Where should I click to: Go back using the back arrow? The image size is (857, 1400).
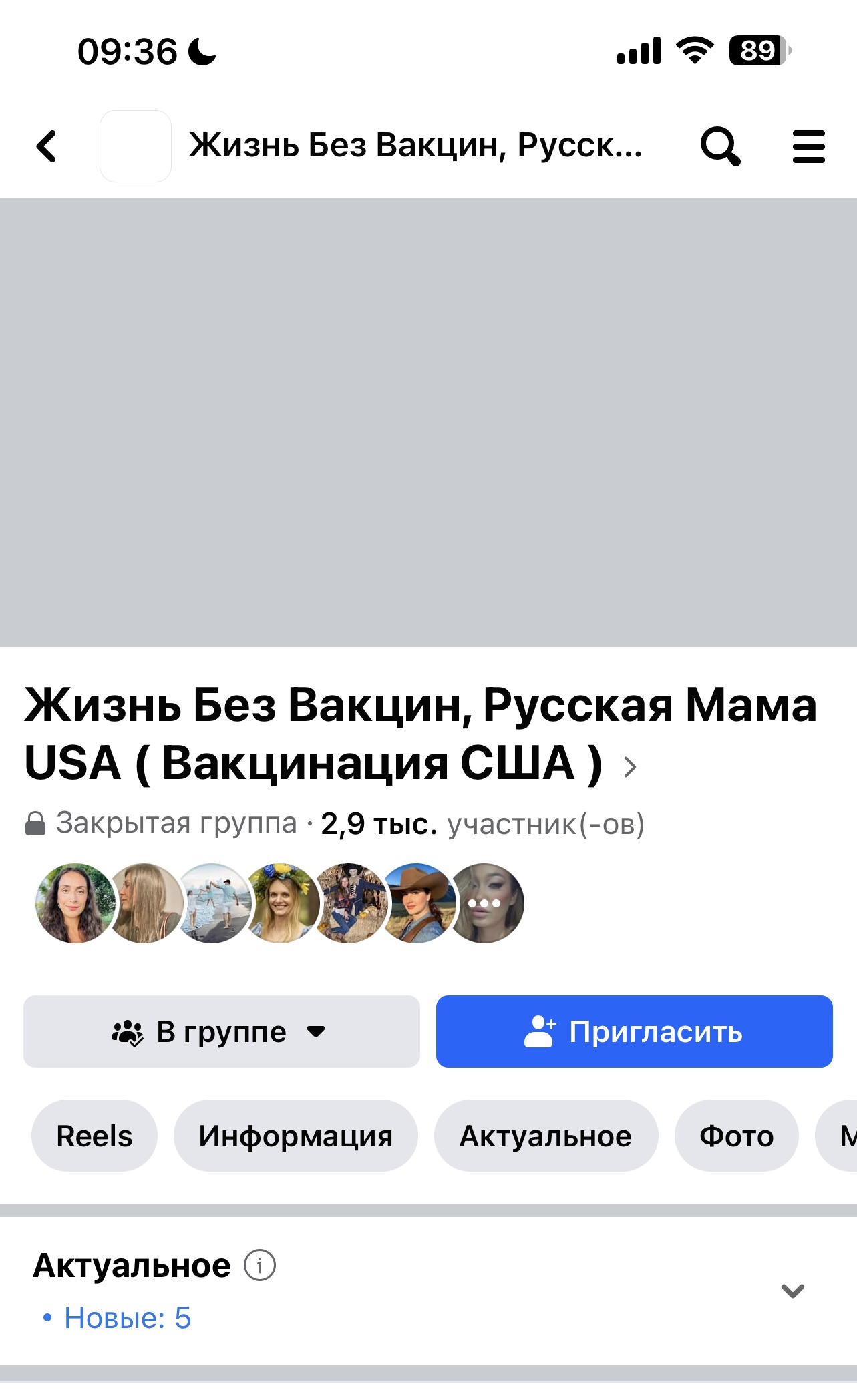click(x=47, y=146)
